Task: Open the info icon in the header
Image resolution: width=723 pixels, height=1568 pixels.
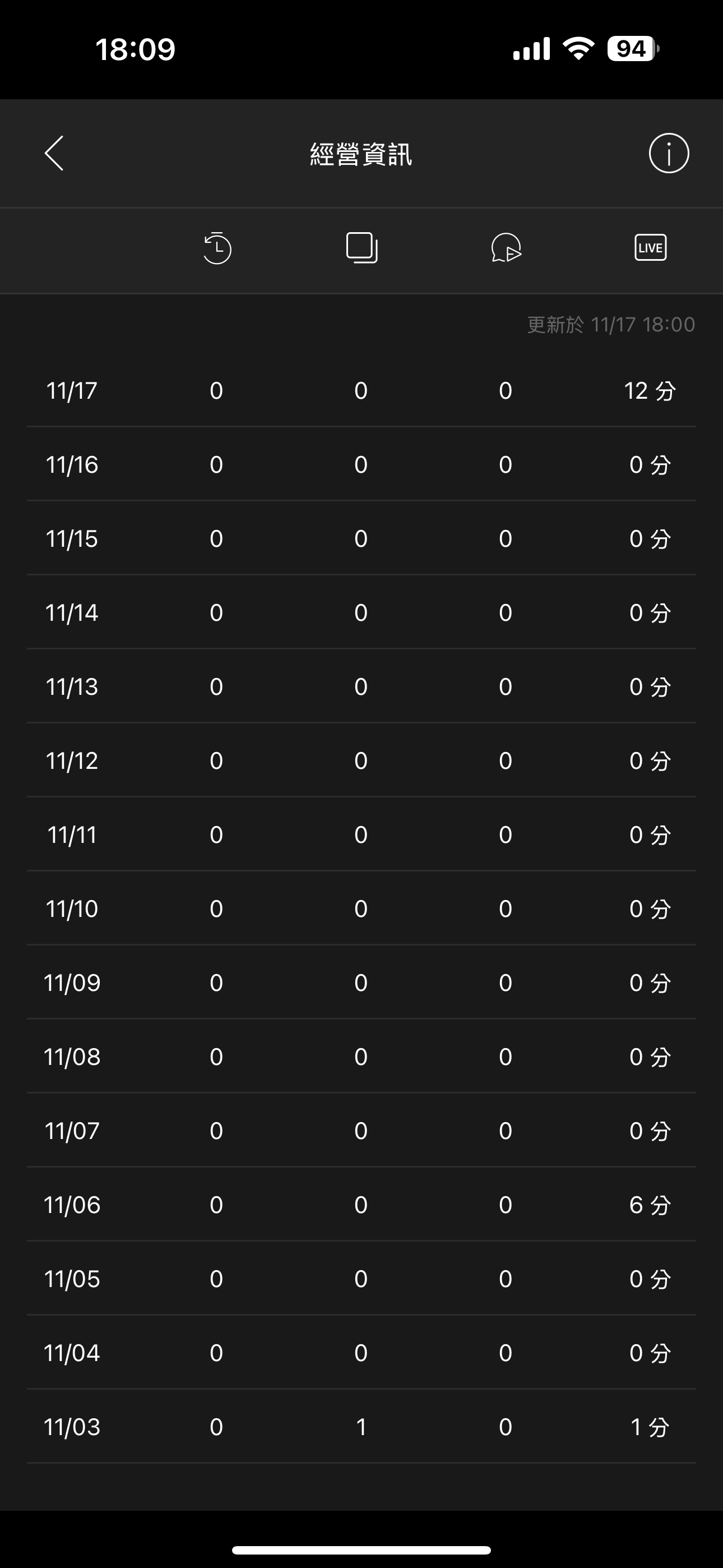Action: coord(668,154)
